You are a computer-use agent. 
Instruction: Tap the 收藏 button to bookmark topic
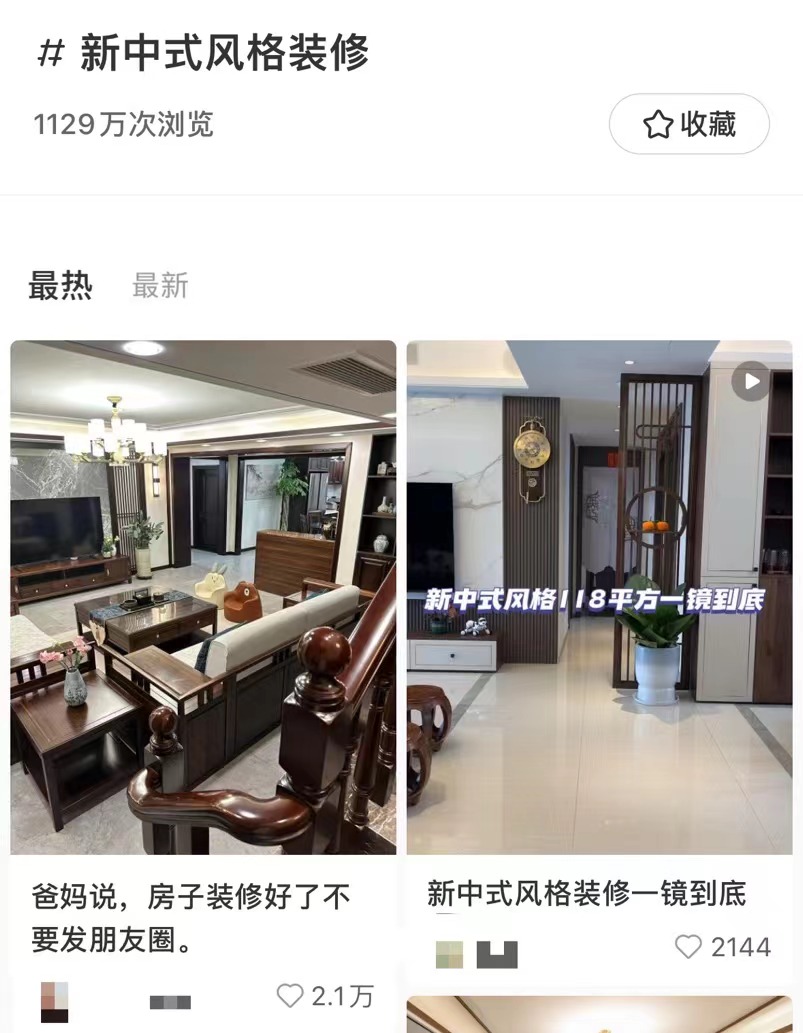point(689,124)
